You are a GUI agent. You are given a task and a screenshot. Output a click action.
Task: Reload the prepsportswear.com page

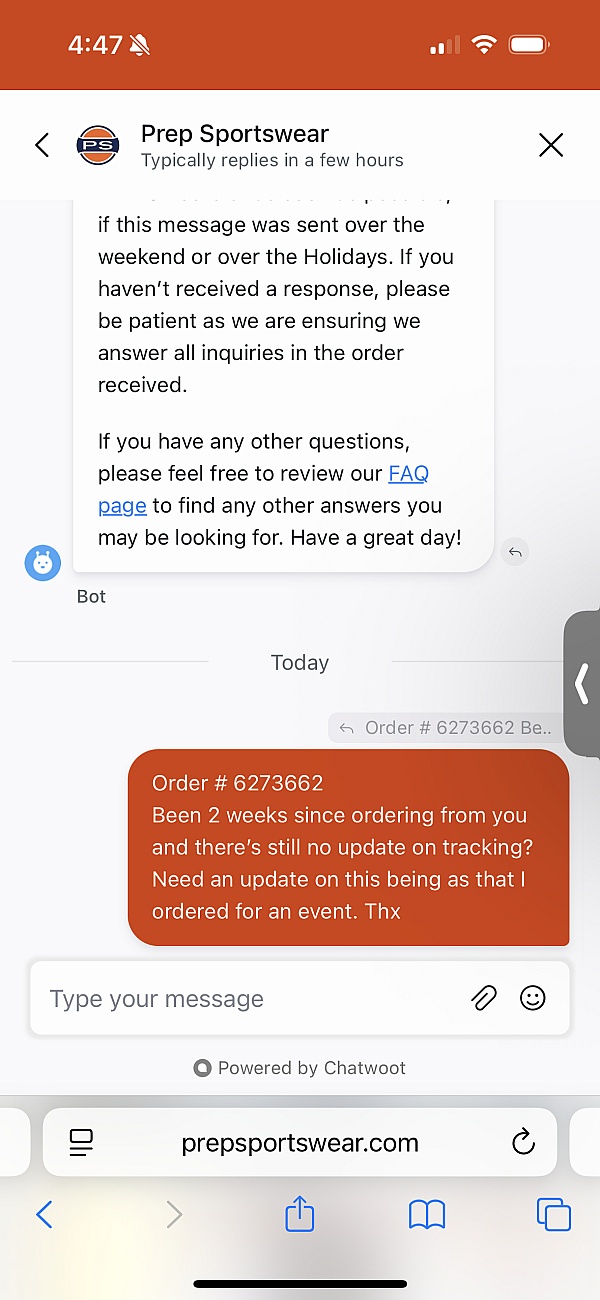tap(523, 1142)
